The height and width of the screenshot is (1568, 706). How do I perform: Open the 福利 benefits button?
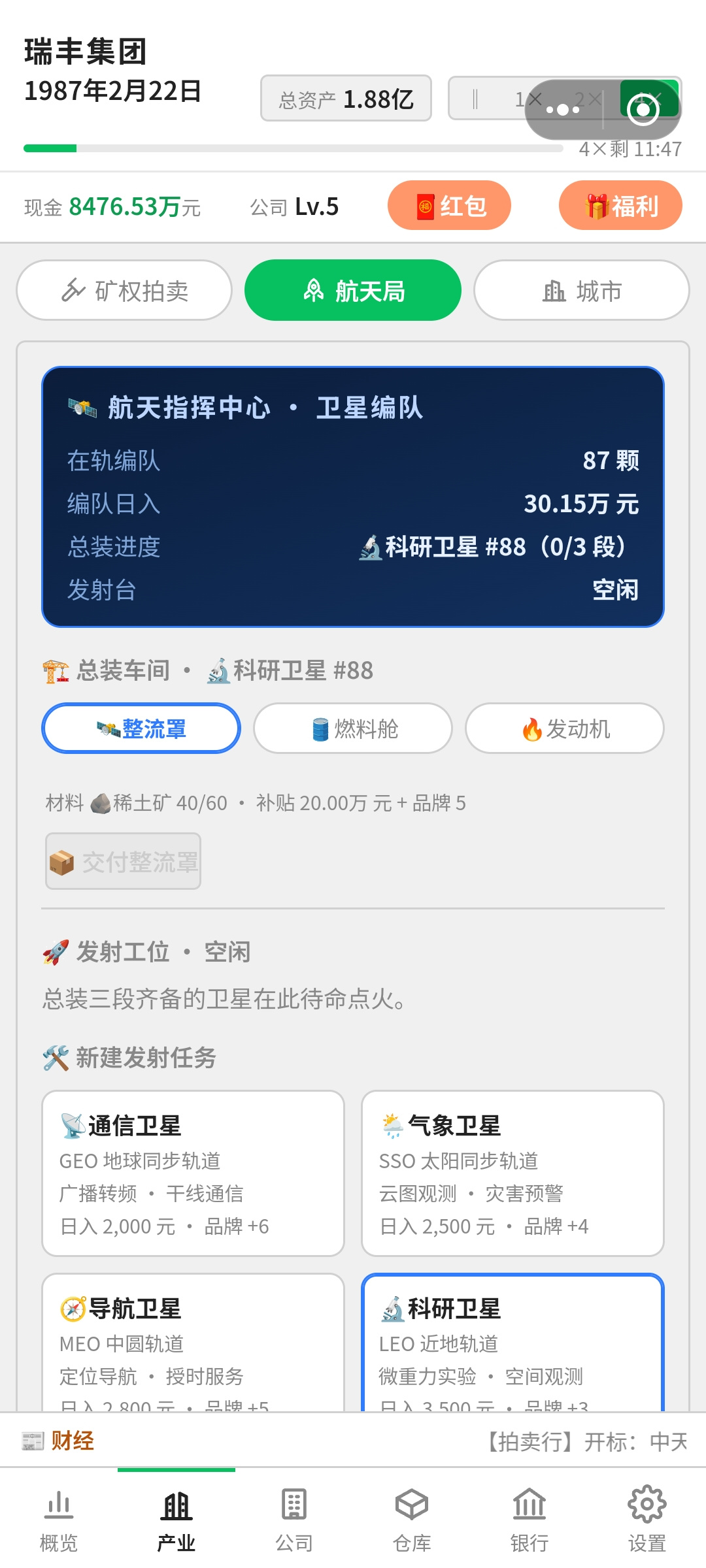pos(620,206)
